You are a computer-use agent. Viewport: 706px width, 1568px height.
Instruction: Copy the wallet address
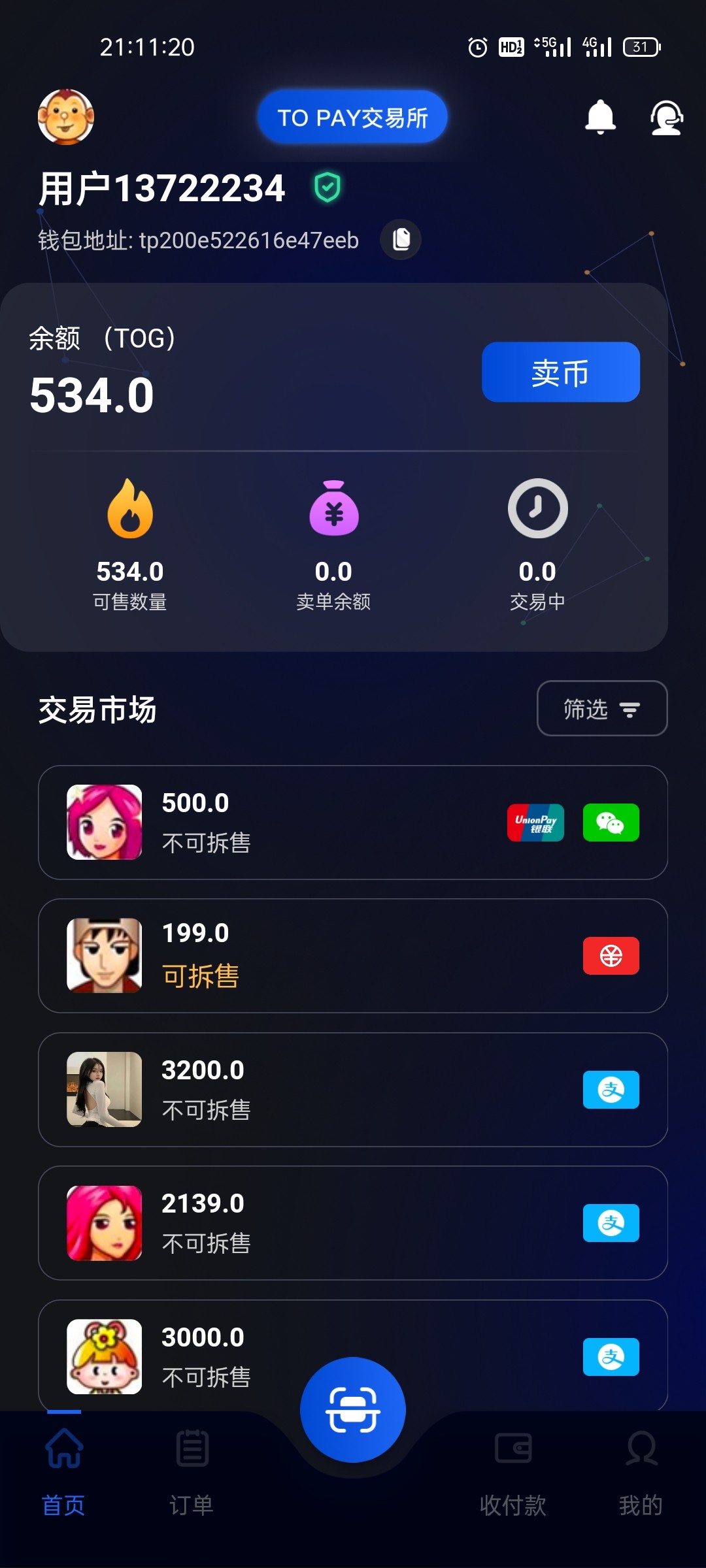point(401,240)
